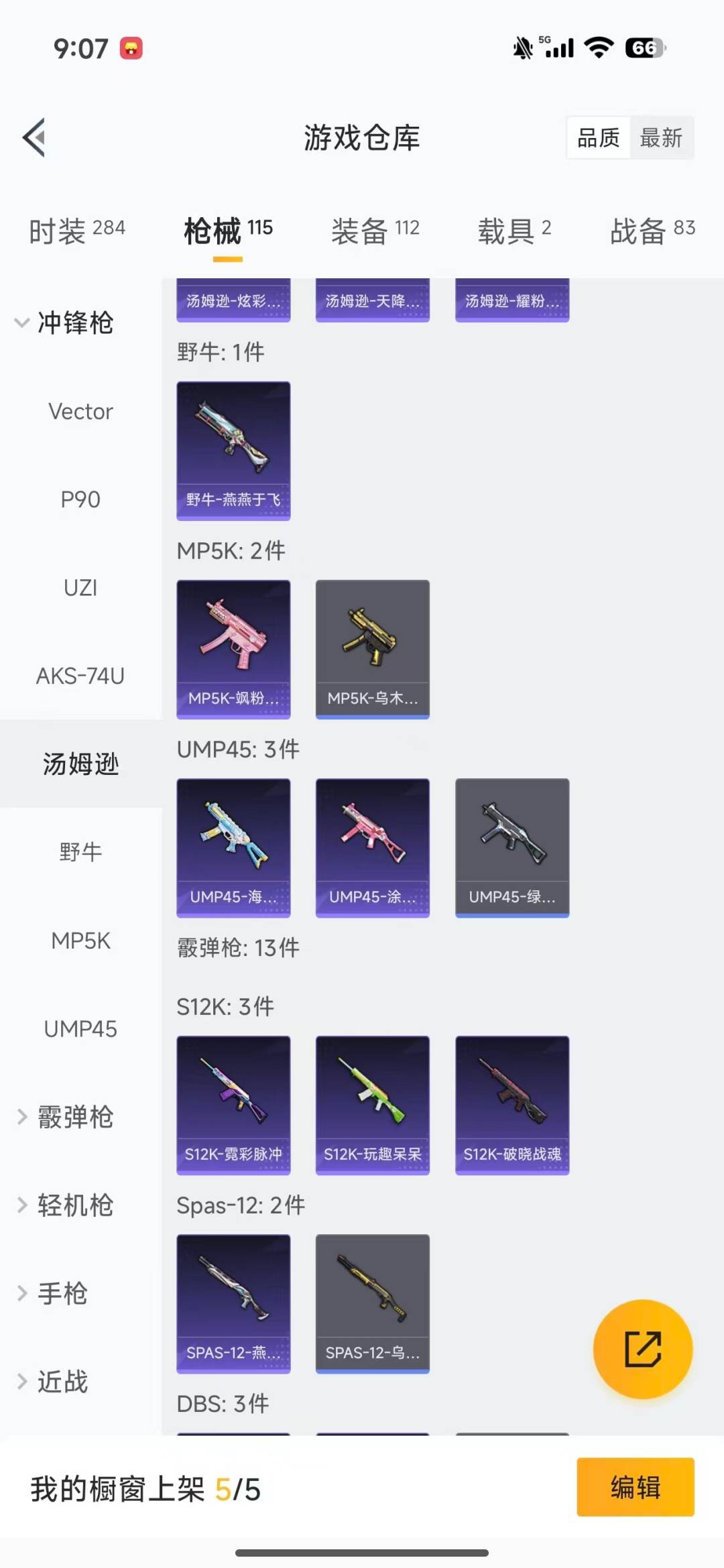Tap the Wi-Fi icon in the status bar

coord(598,46)
